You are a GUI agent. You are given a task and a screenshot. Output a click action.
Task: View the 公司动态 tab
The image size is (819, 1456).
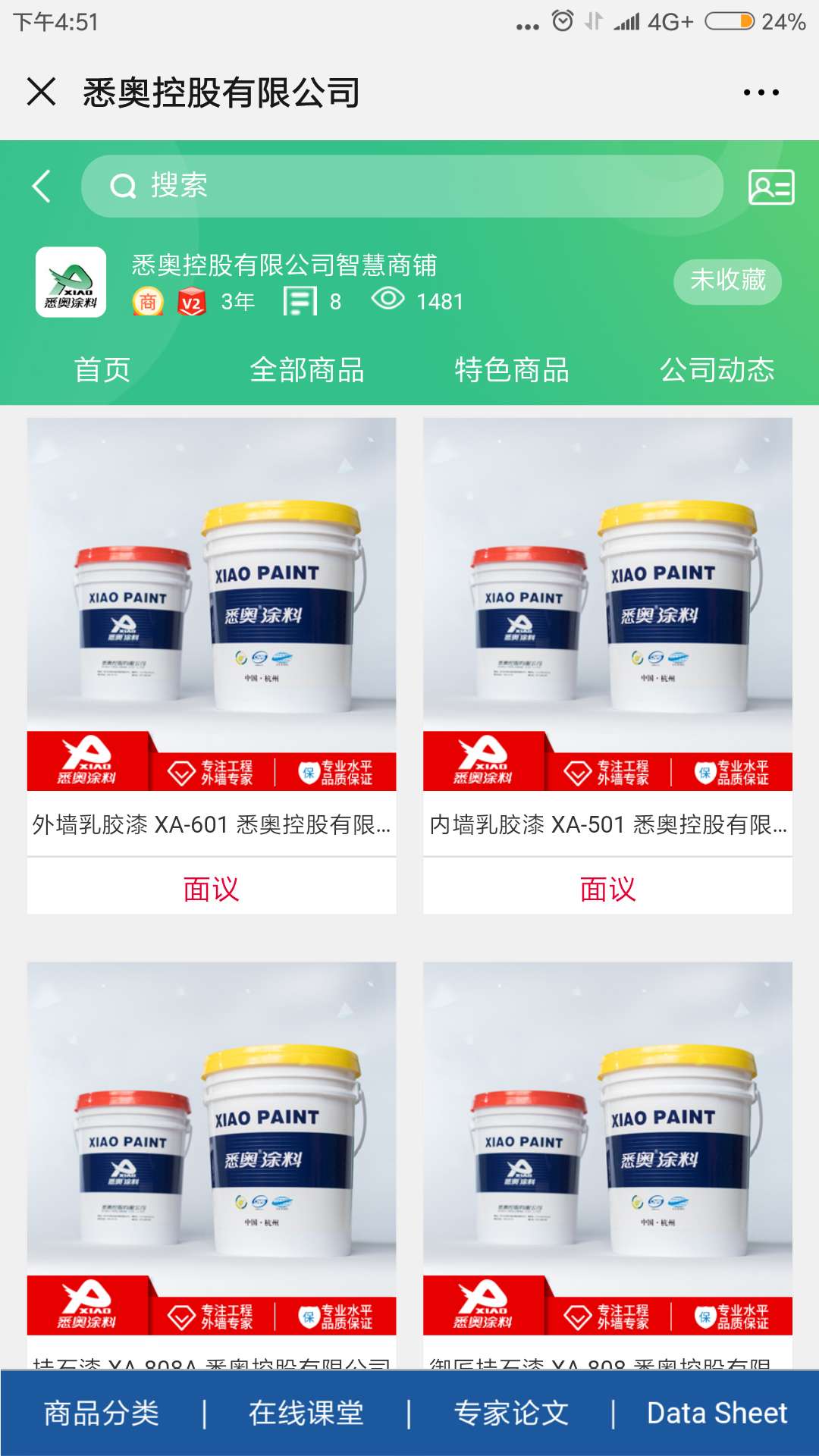(x=717, y=370)
